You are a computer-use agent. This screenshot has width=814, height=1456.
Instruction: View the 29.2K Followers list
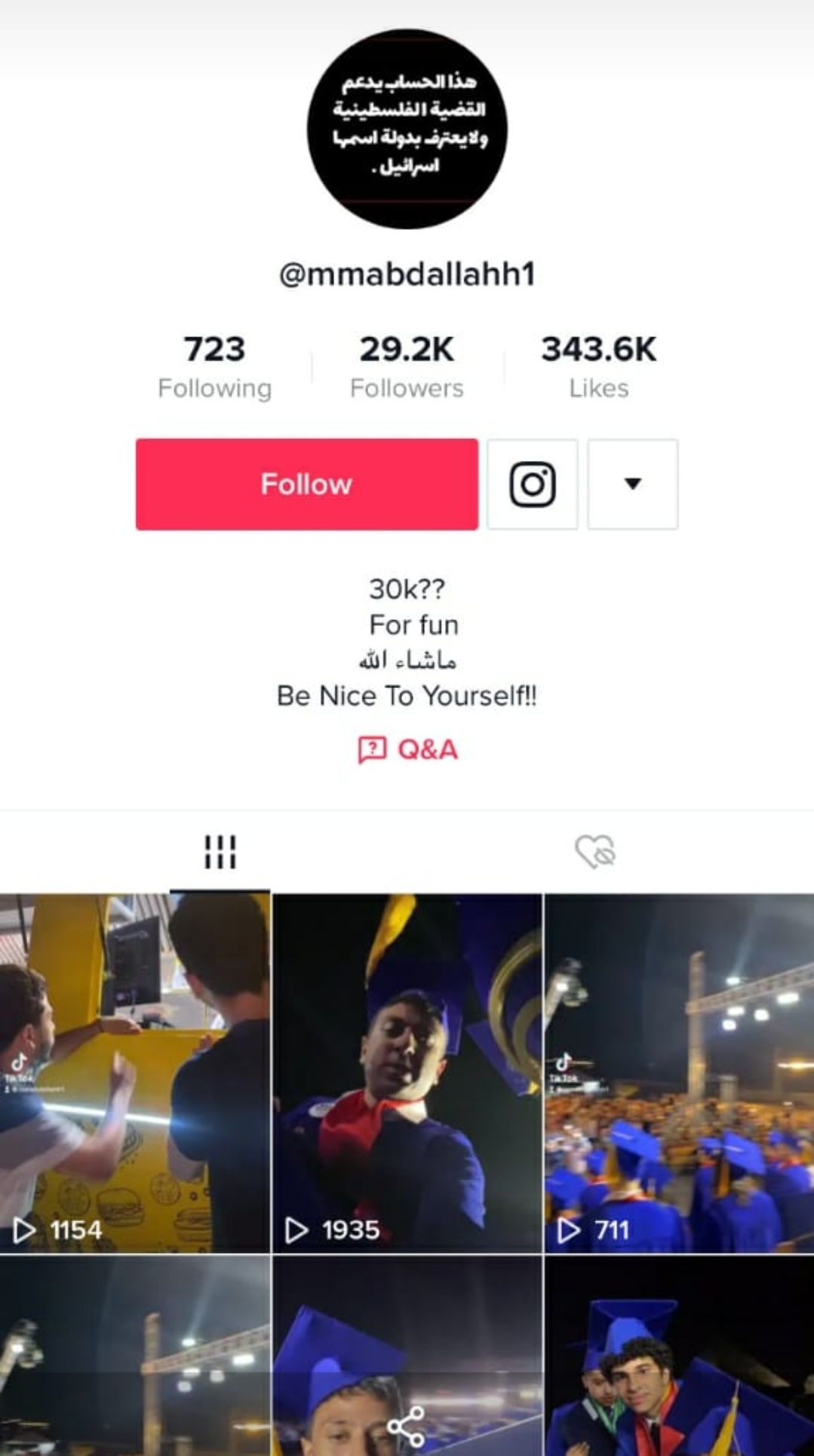(x=407, y=366)
